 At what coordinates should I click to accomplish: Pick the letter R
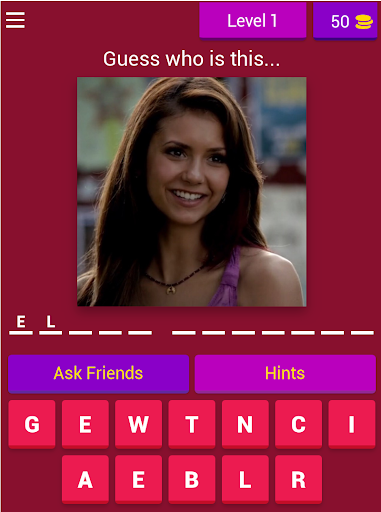pyautogui.click(x=299, y=479)
